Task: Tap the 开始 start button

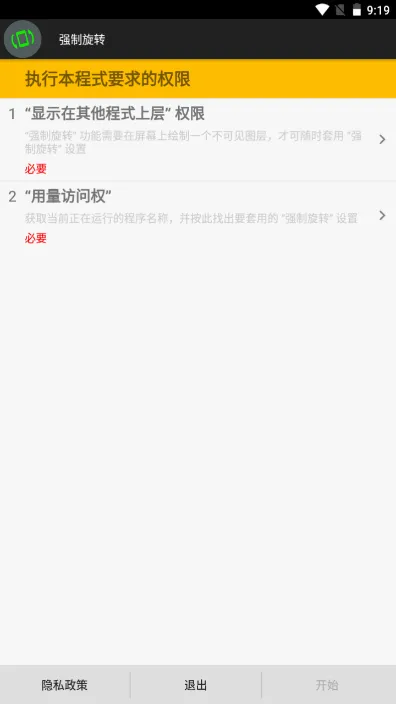Action: click(329, 685)
